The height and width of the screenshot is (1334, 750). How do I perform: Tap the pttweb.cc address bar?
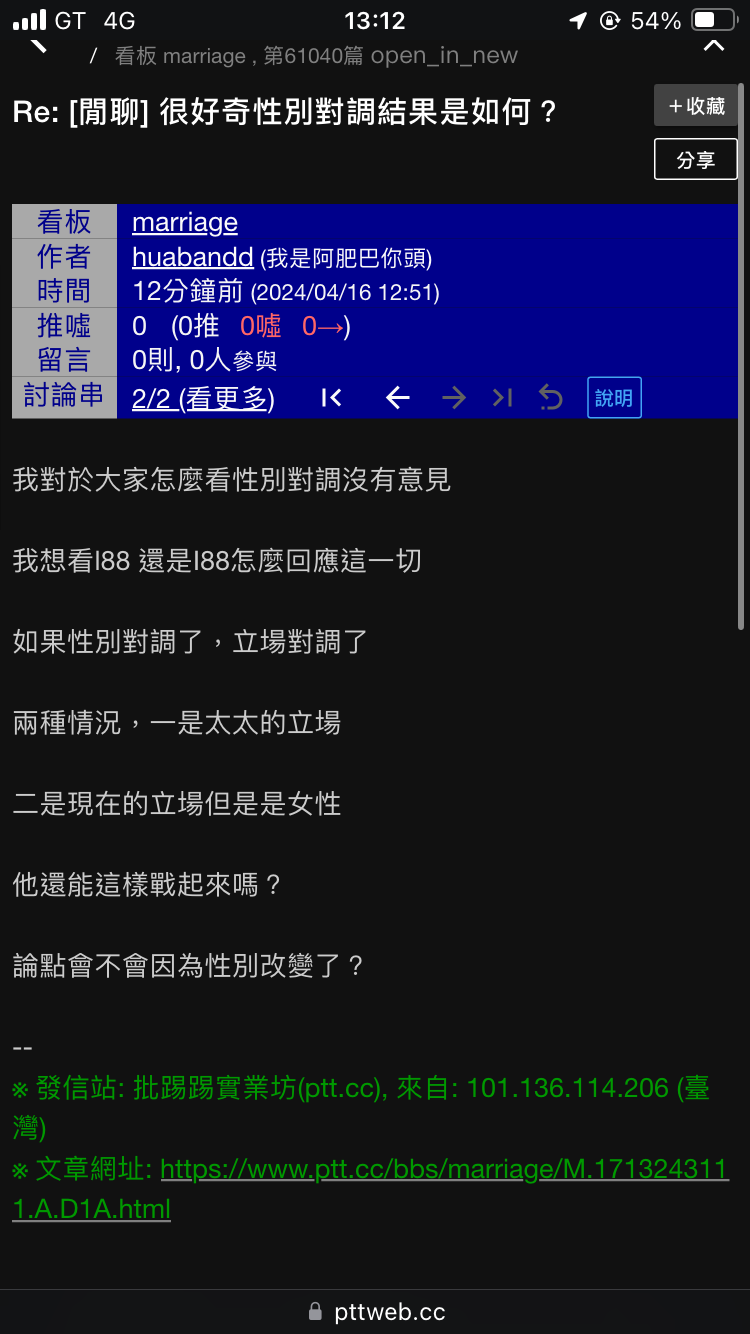click(x=375, y=1311)
